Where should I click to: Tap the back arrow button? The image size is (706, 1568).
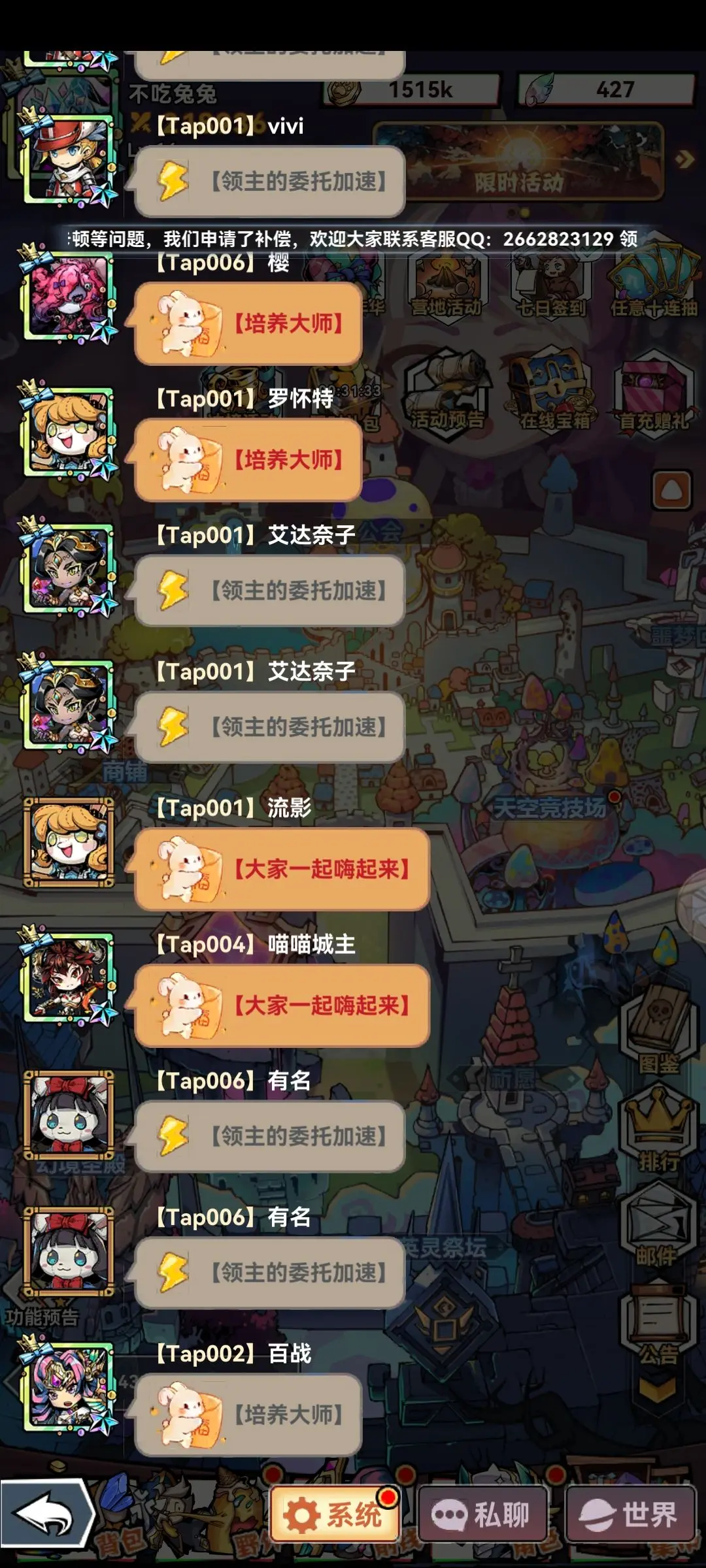[x=46, y=1514]
